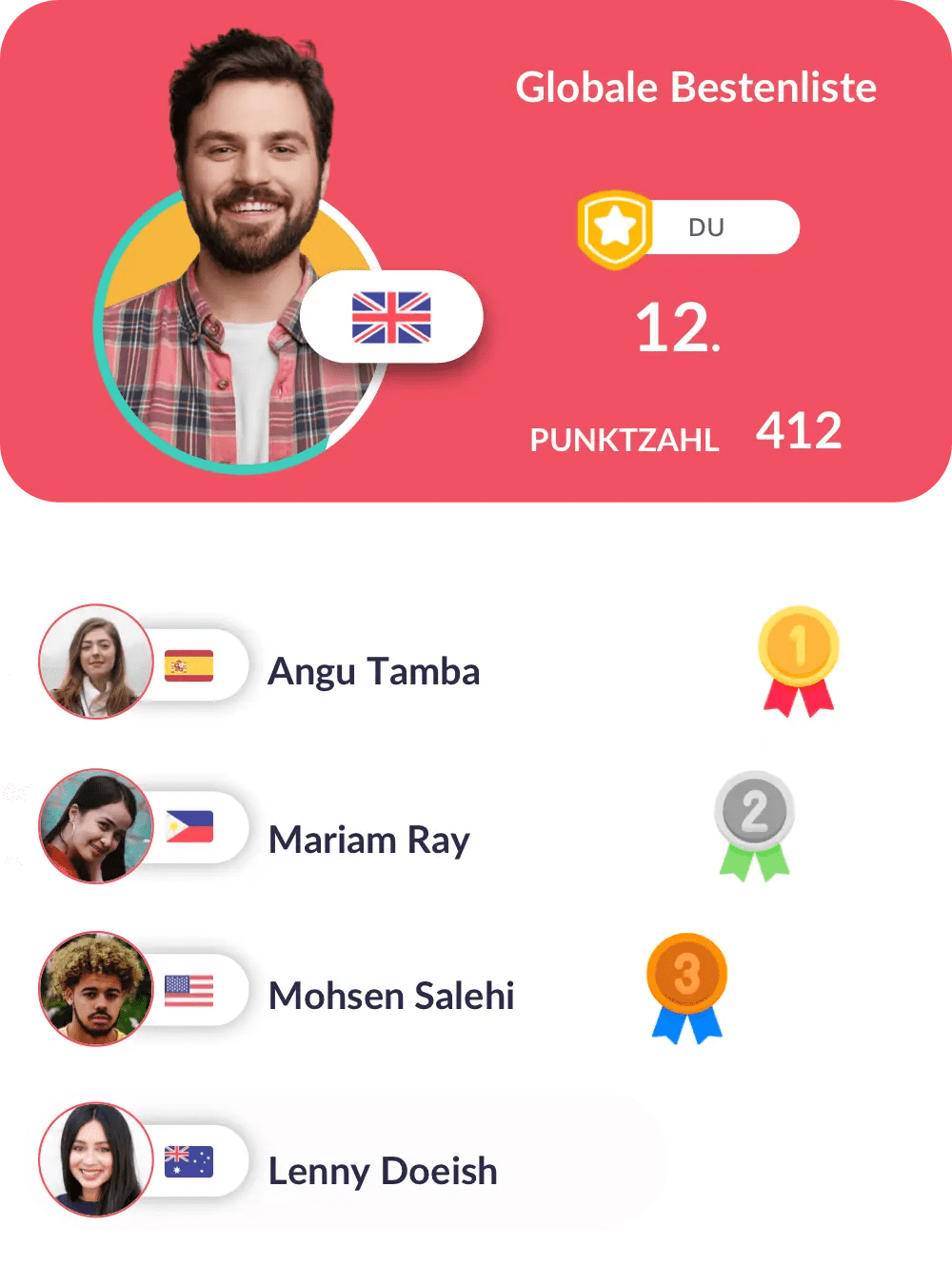Image resolution: width=952 pixels, height=1286 pixels.
Task: Select the name Mariam Ray
Action: coord(369,841)
